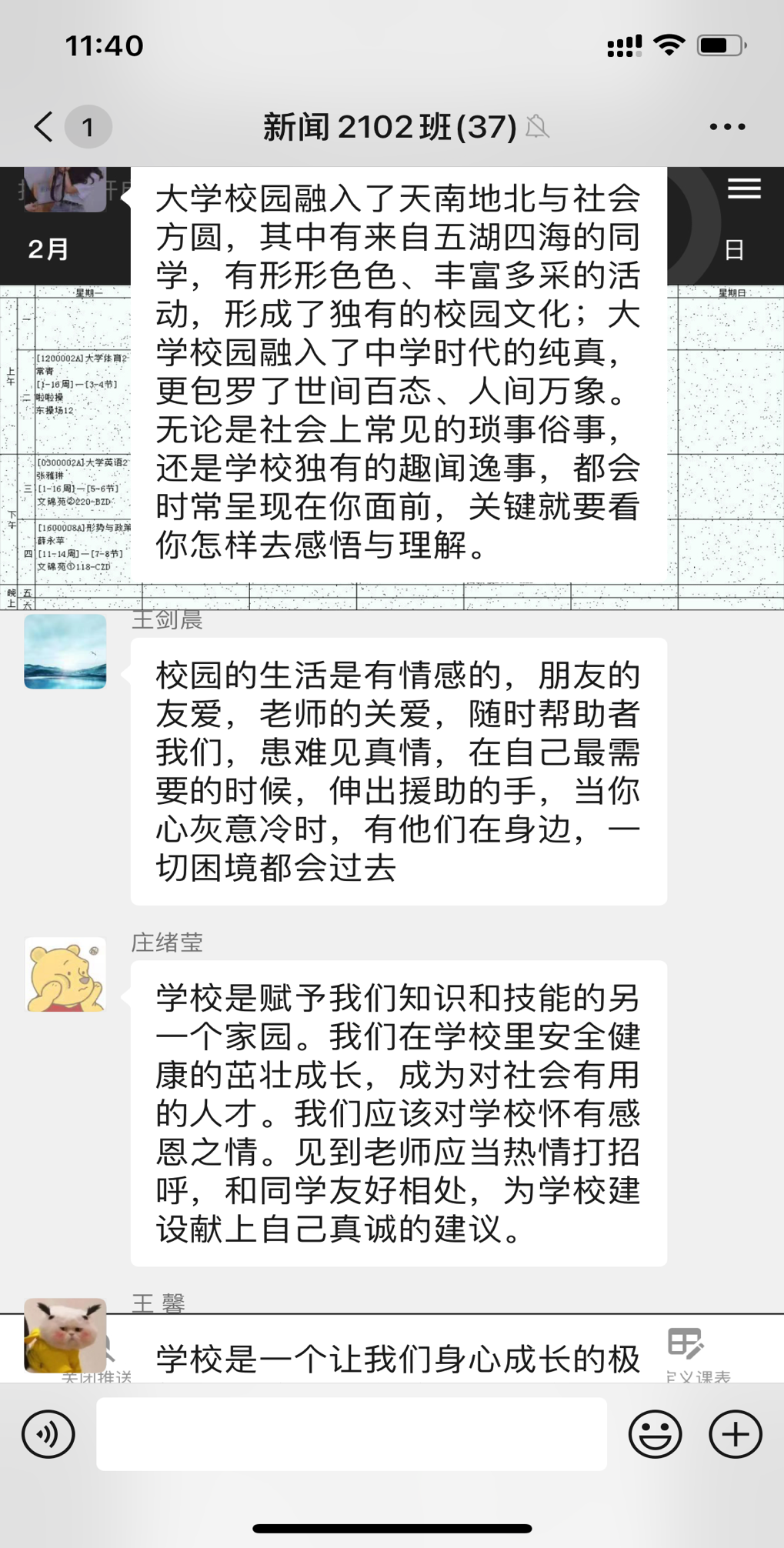Open the plus attachments menu
The image size is (784, 1548).
pyautogui.click(x=735, y=1434)
